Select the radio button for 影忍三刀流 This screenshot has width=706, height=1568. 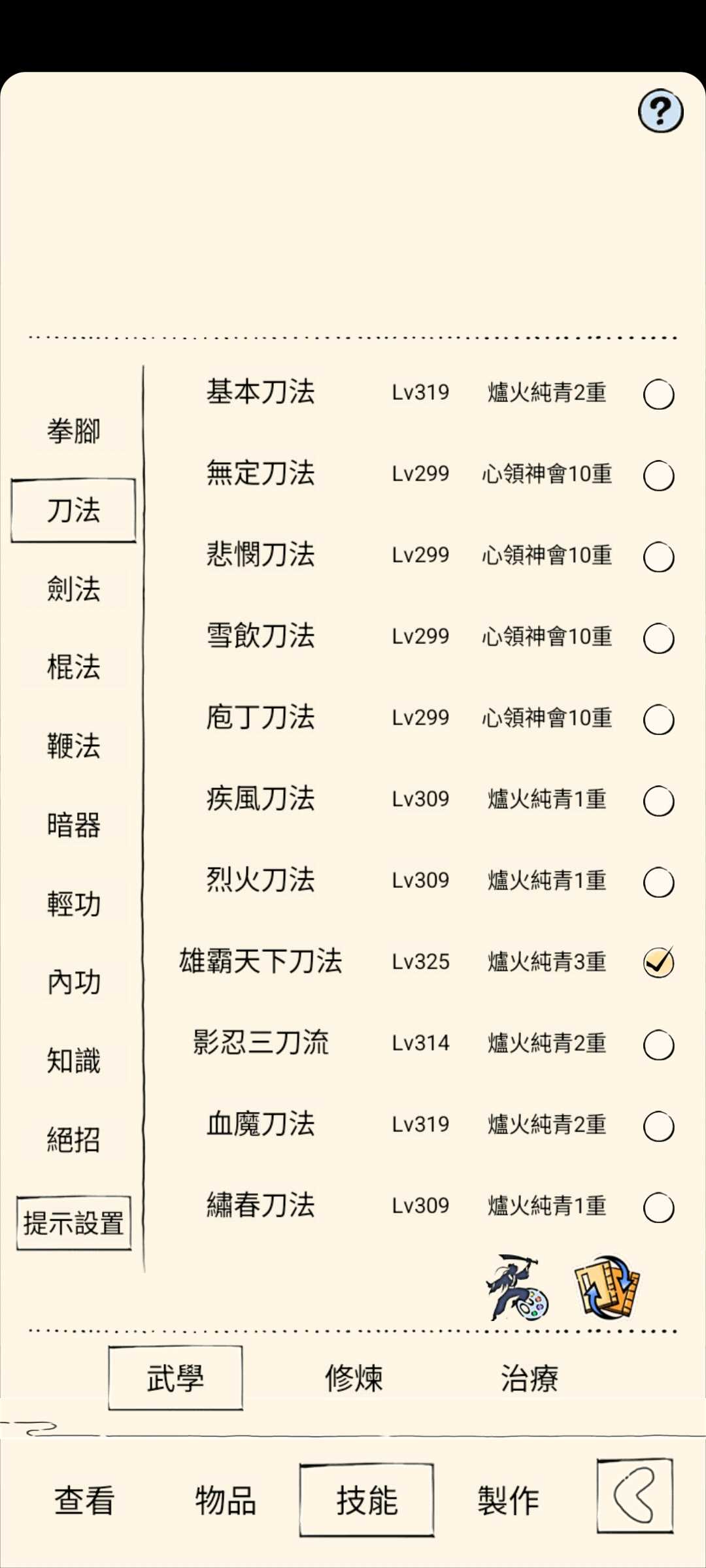tap(658, 1045)
